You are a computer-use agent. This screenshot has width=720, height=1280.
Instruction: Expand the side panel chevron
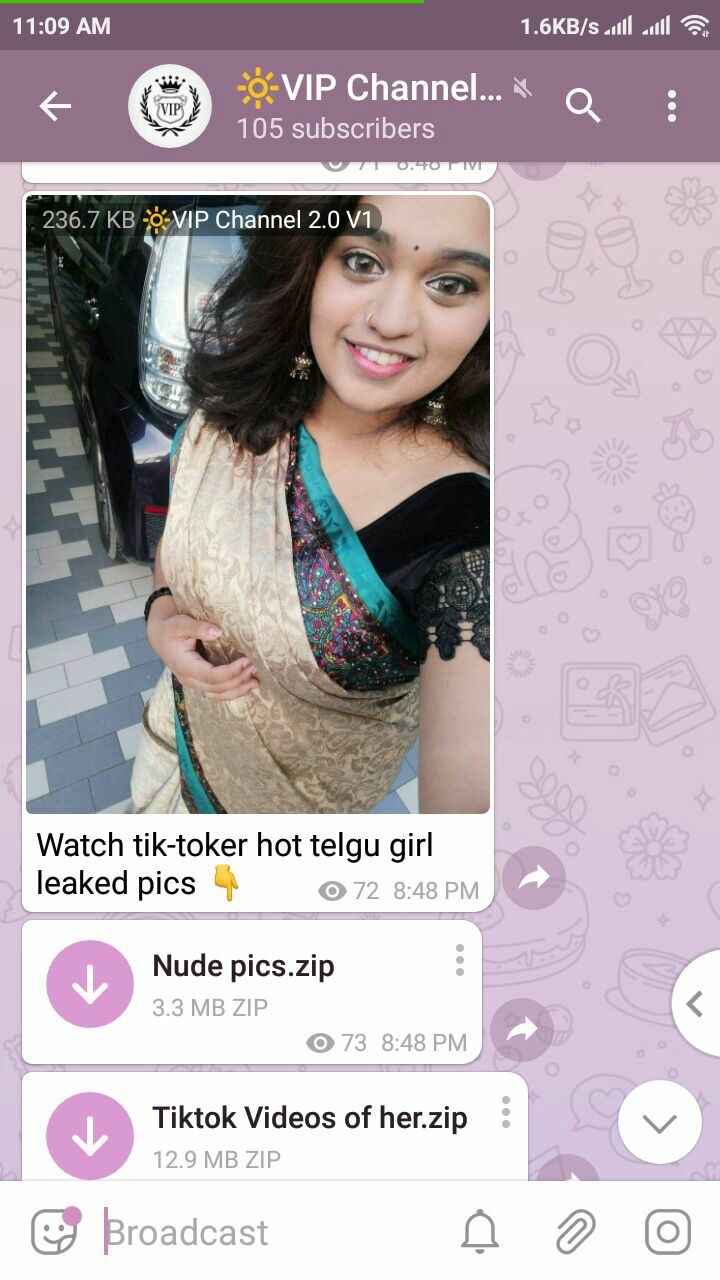695,1003
